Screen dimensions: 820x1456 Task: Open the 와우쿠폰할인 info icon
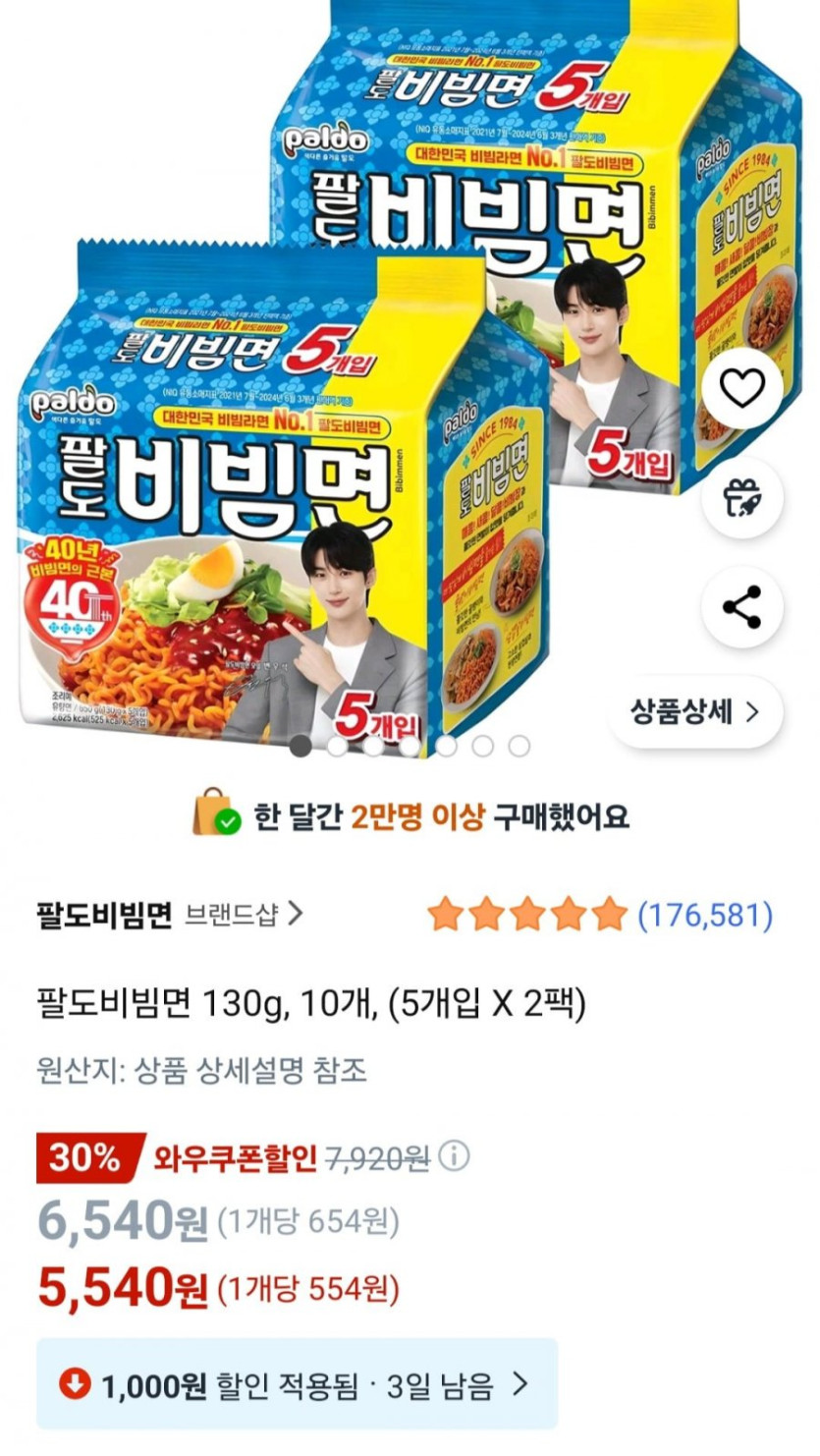coord(454,1156)
